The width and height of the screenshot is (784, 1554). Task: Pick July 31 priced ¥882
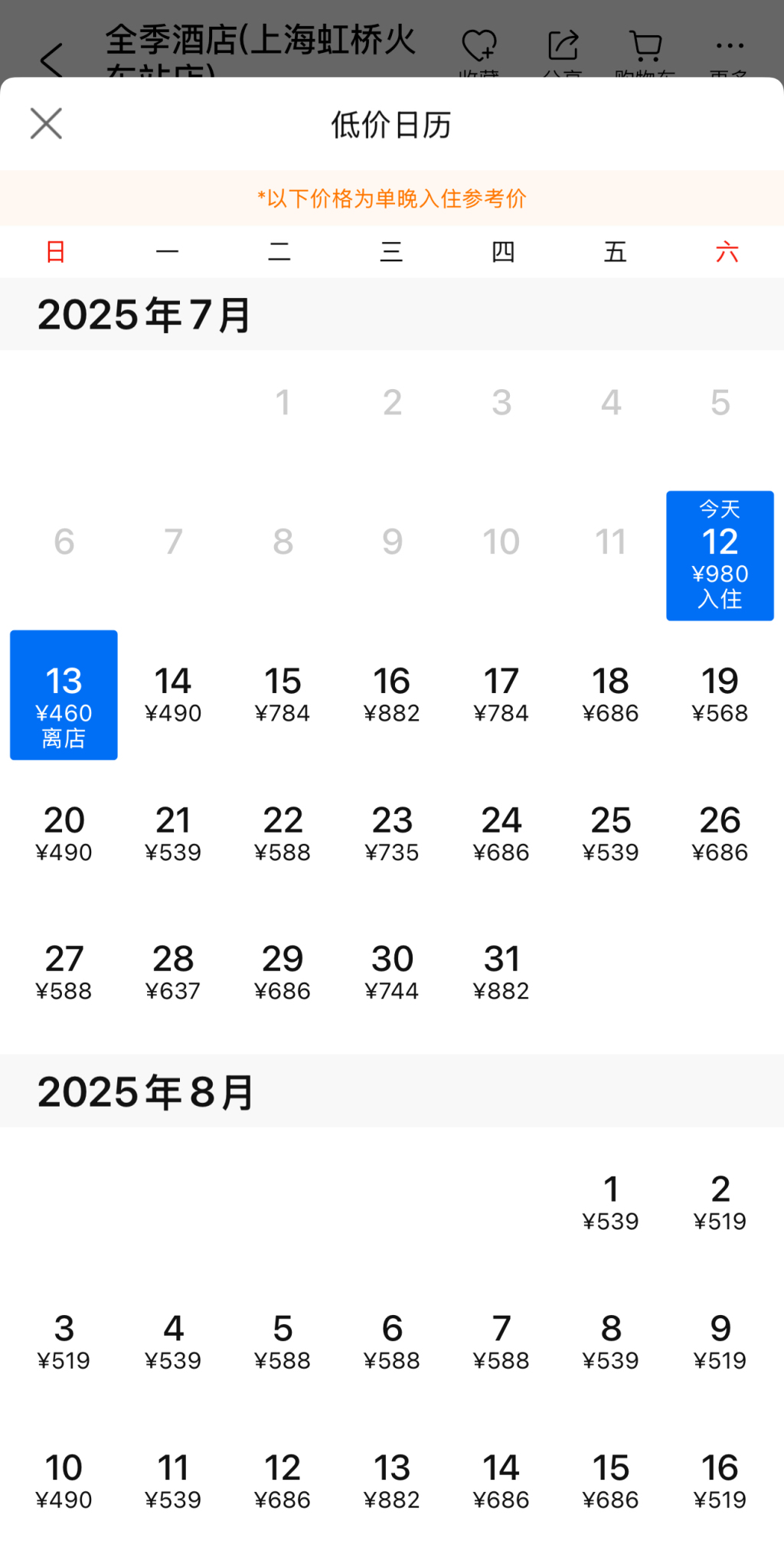tap(501, 973)
